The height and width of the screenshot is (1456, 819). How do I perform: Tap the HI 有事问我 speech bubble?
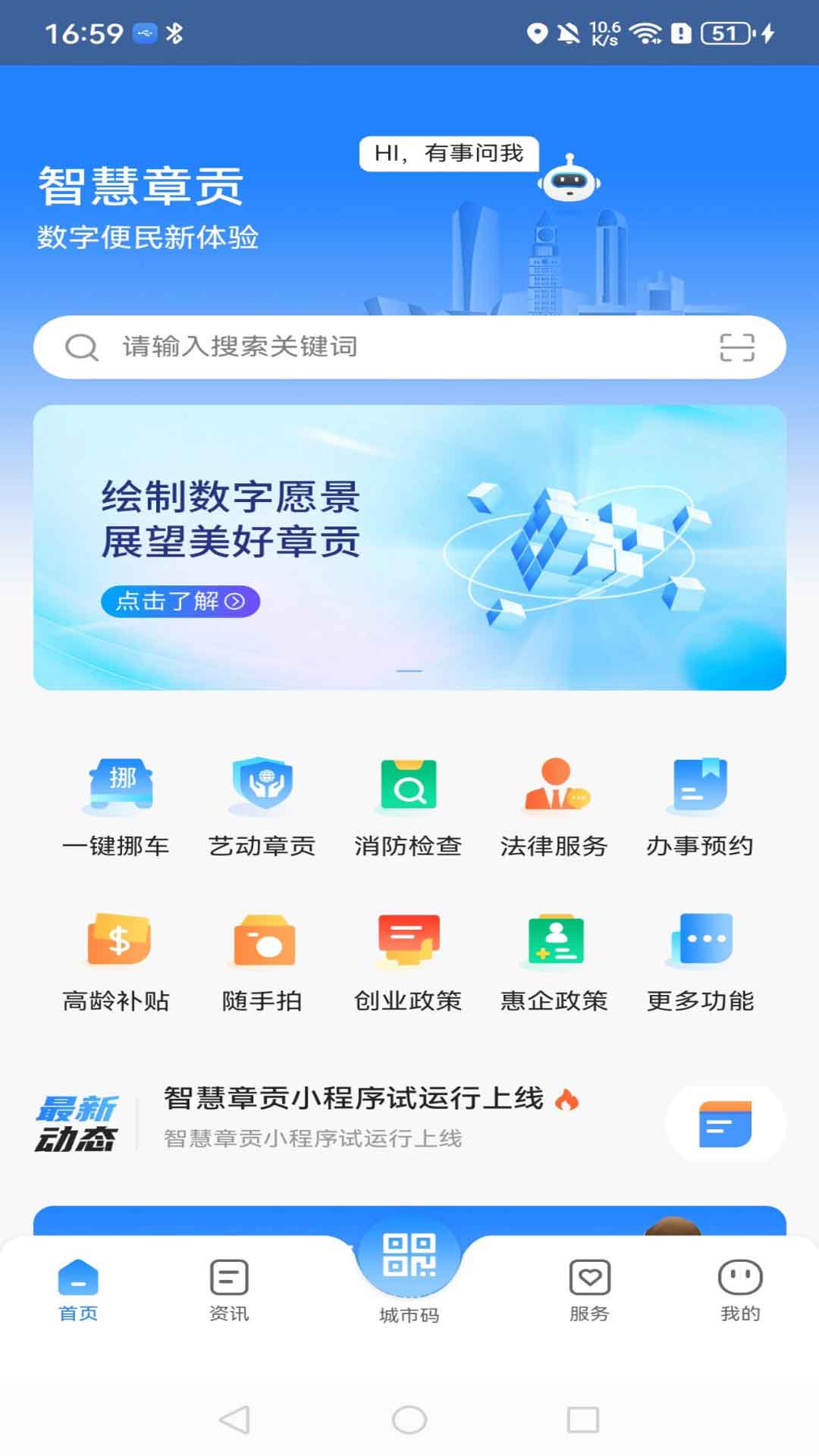click(449, 154)
